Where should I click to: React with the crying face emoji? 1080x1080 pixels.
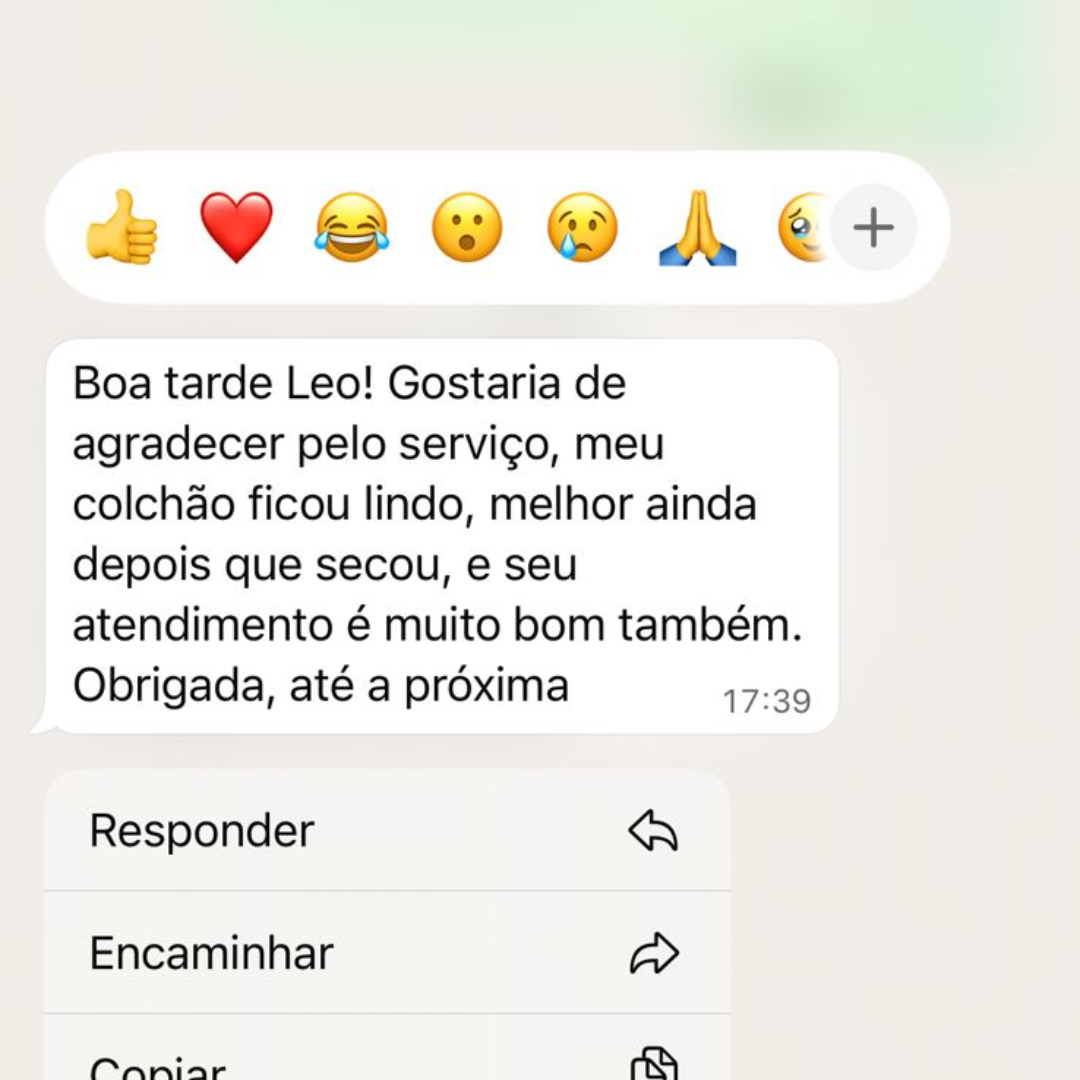point(582,227)
